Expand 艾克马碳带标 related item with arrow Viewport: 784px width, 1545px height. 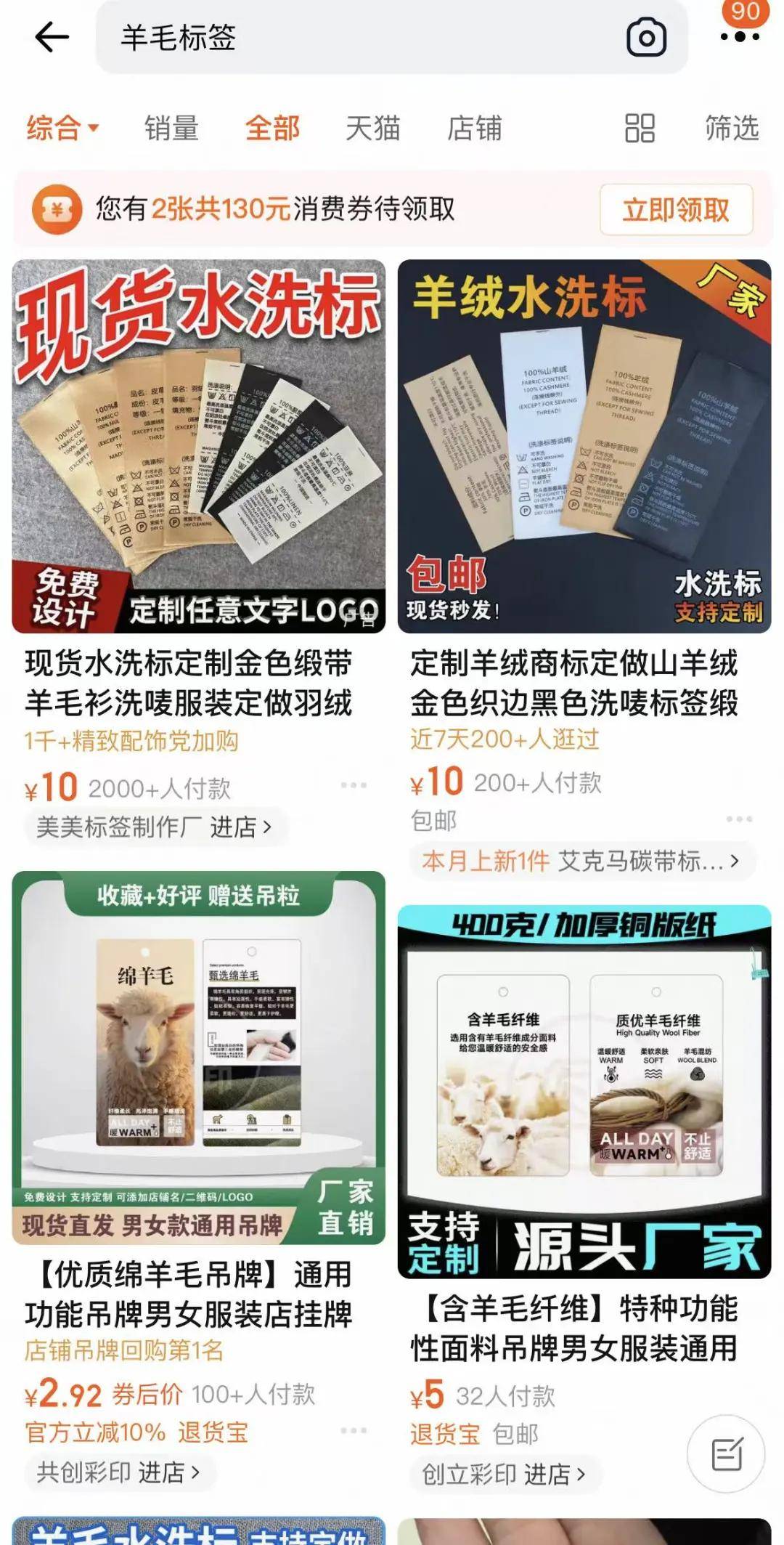[x=735, y=861]
